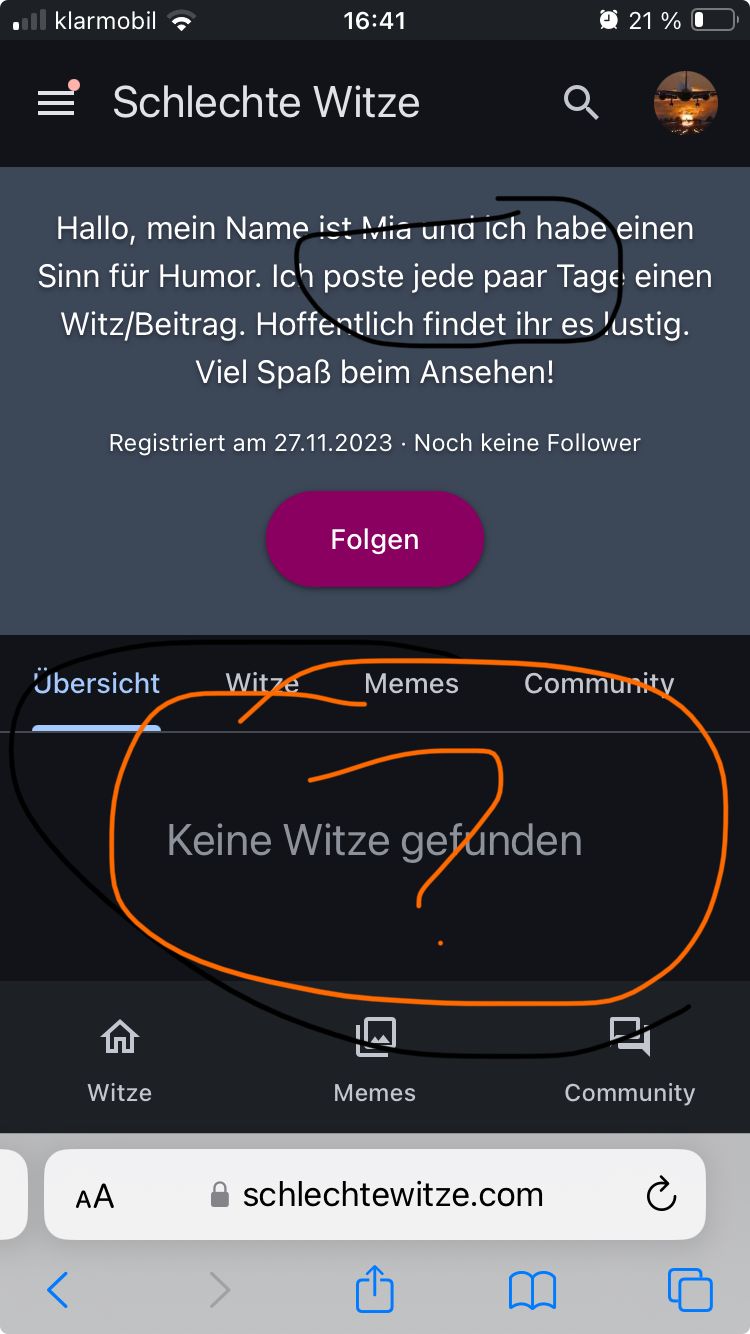Viewport: 750px width, 1334px height.
Task: Reload the page in Safari
Action: click(x=661, y=1195)
